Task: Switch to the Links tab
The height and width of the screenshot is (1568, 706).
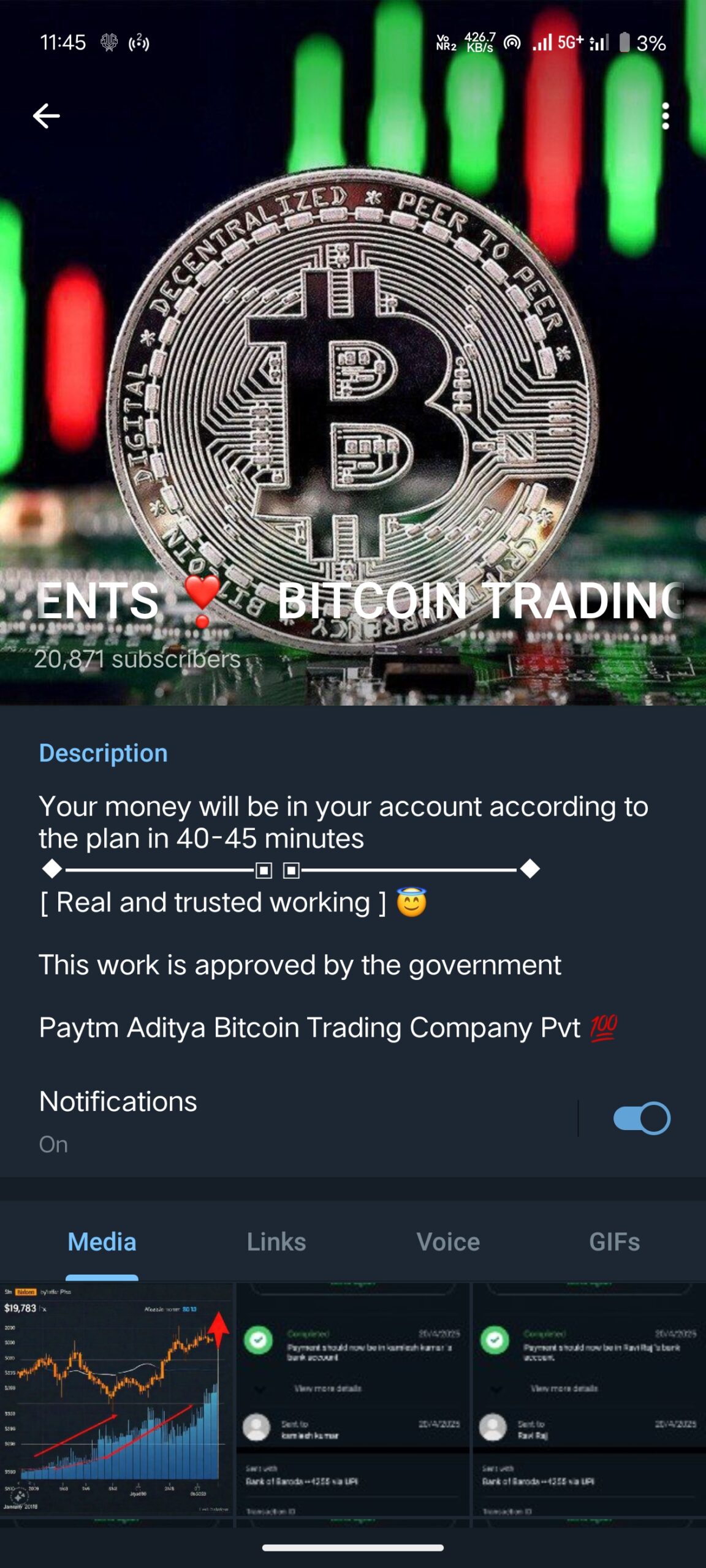Action: (x=276, y=1242)
